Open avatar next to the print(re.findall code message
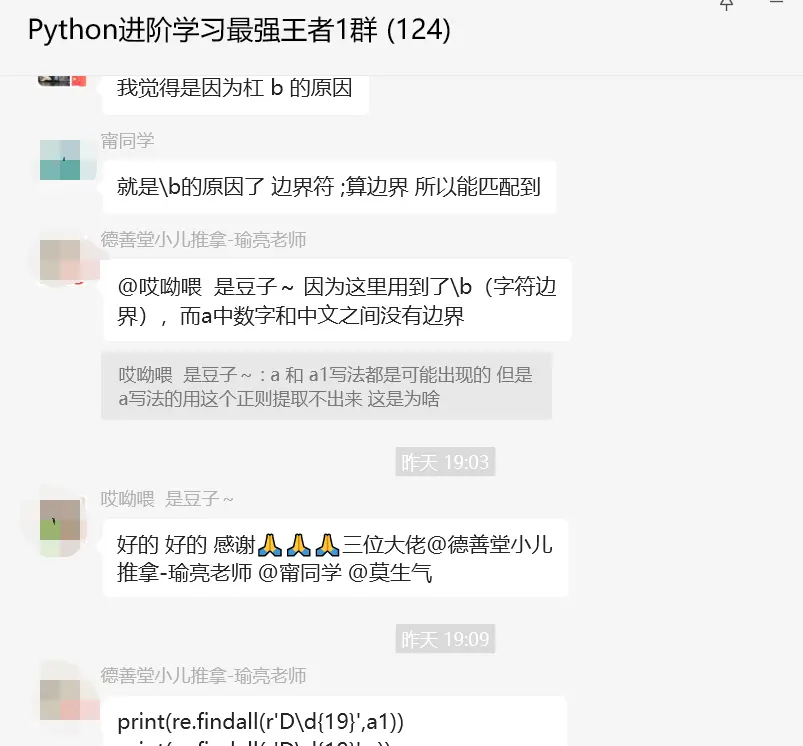This screenshot has width=803, height=746. 59,697
